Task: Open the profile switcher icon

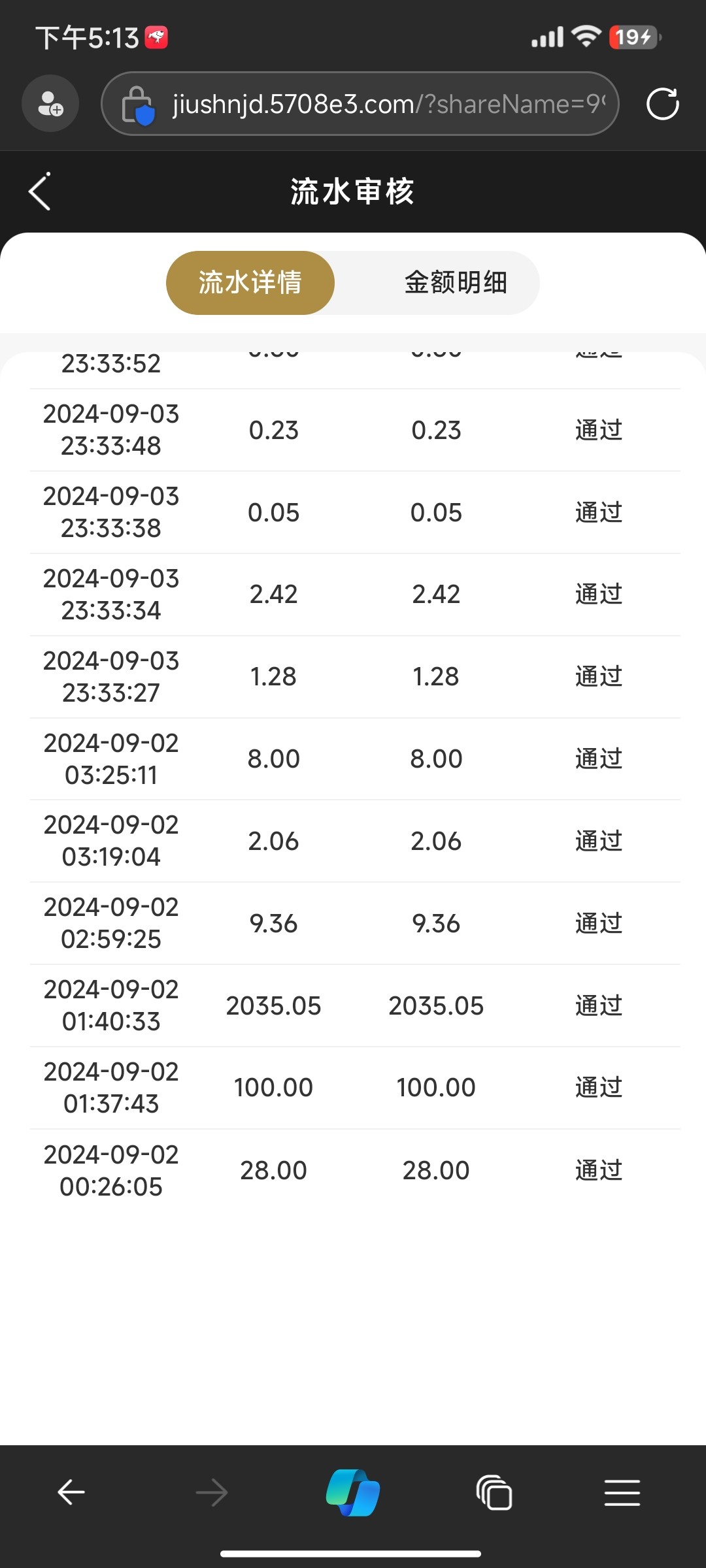Action: pos(50,104)
